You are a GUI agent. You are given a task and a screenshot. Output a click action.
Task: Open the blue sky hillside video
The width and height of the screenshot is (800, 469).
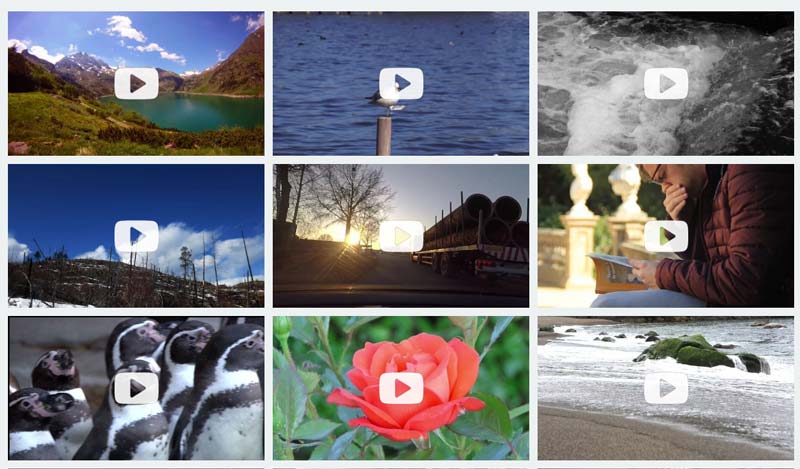click(136, 236)
